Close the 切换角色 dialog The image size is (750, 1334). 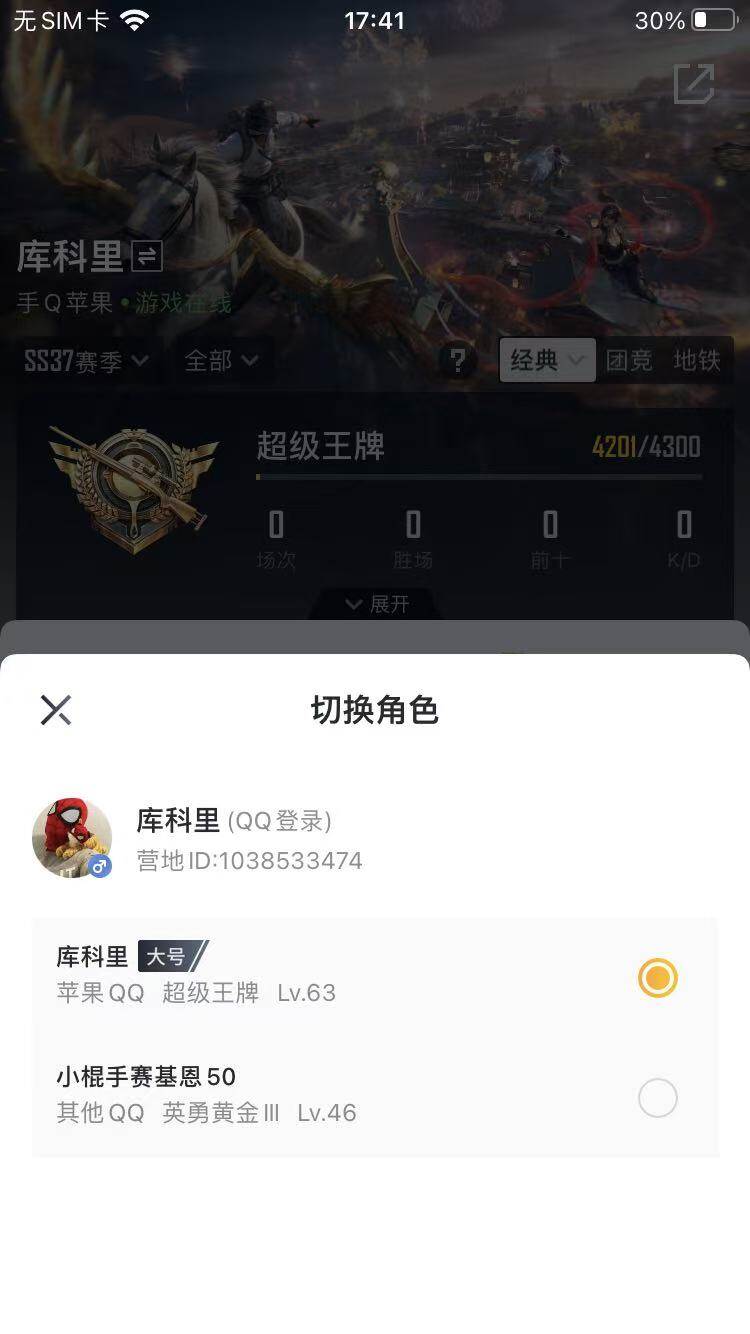tap(56, 710)
